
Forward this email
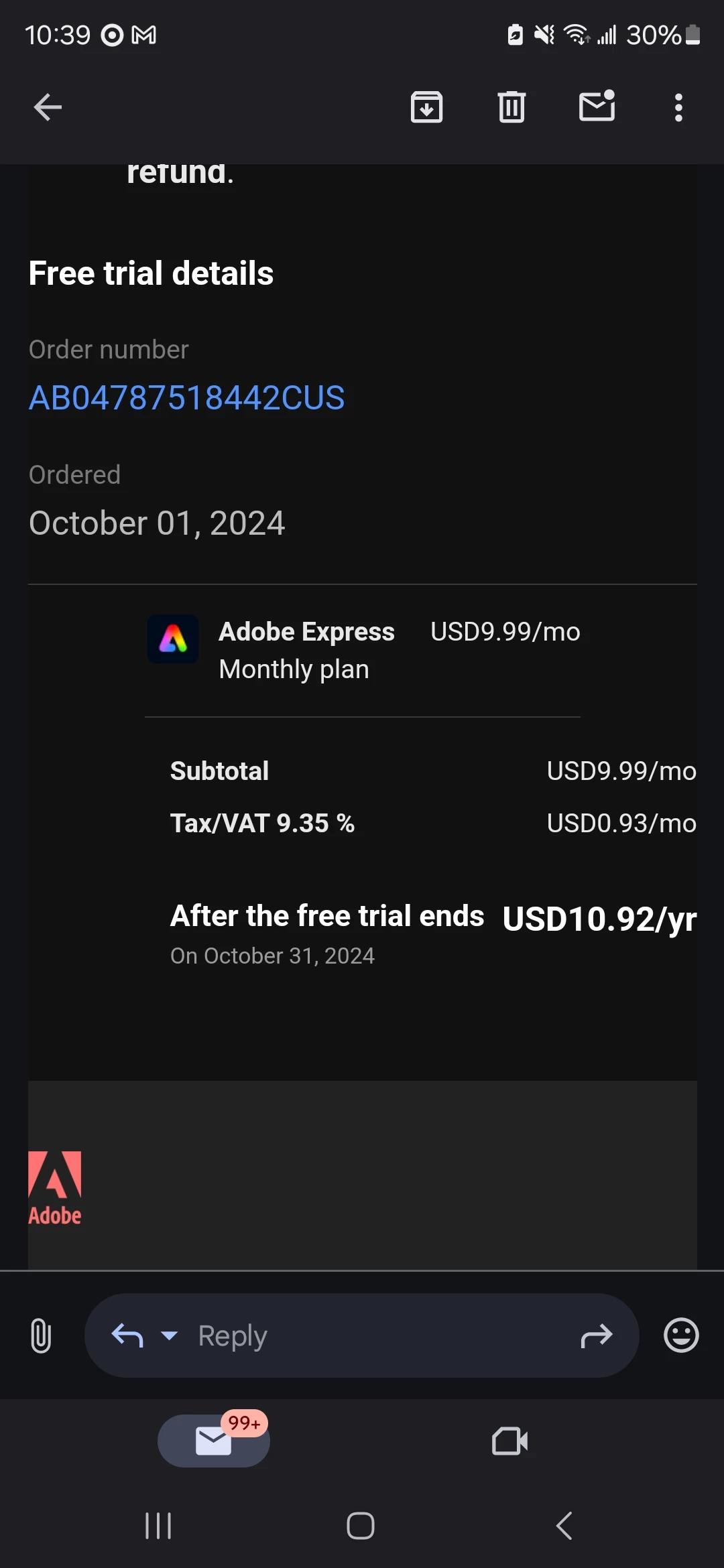(x=596, y=1335)
